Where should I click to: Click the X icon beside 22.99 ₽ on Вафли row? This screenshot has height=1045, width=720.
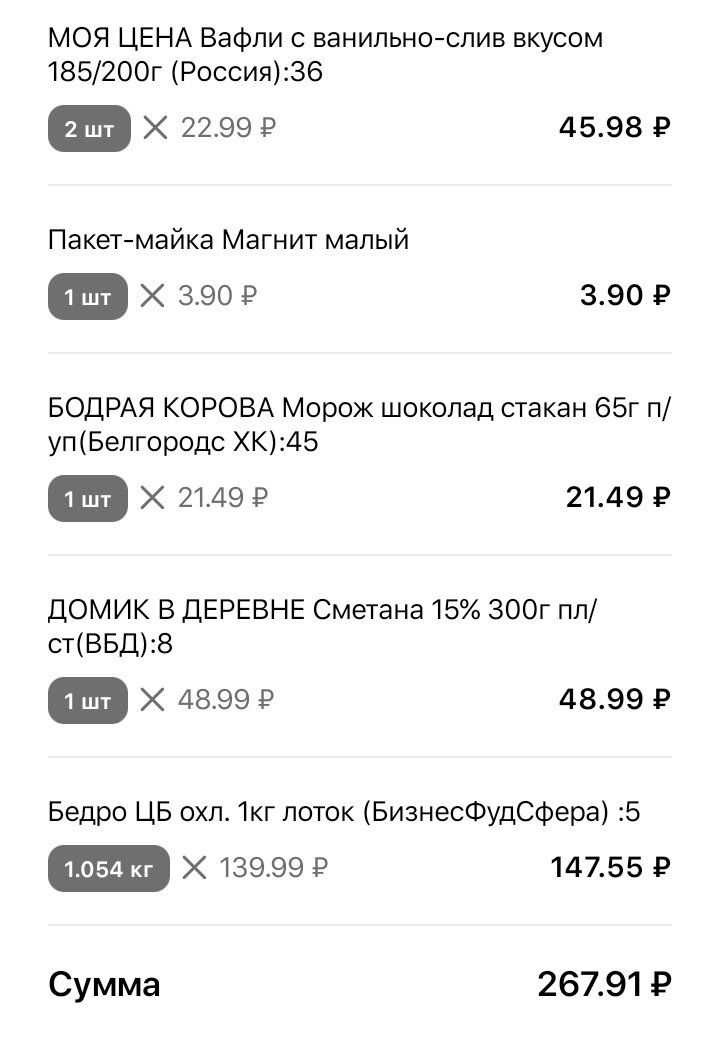click(x=155, y=128)
